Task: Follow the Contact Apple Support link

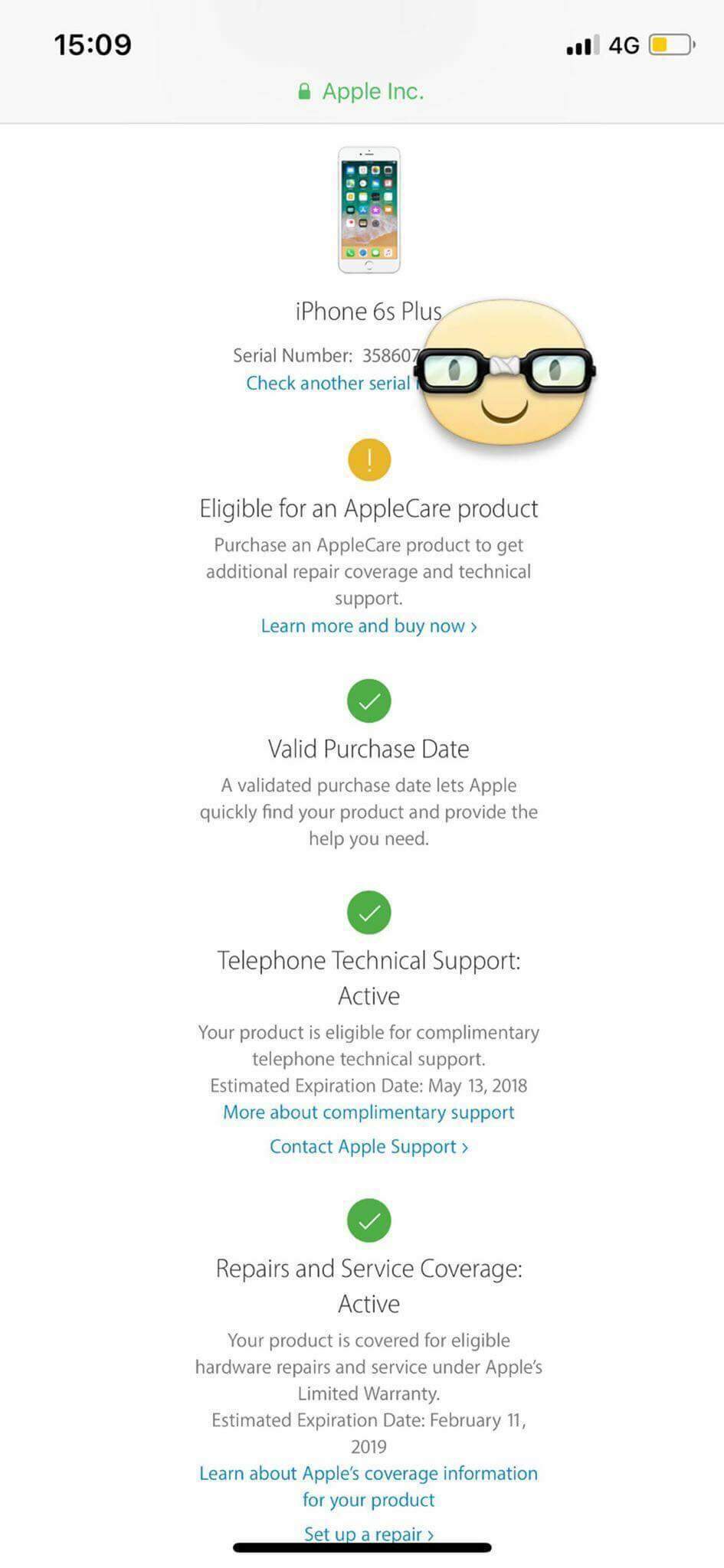Action: click(x=369, y=1147)
